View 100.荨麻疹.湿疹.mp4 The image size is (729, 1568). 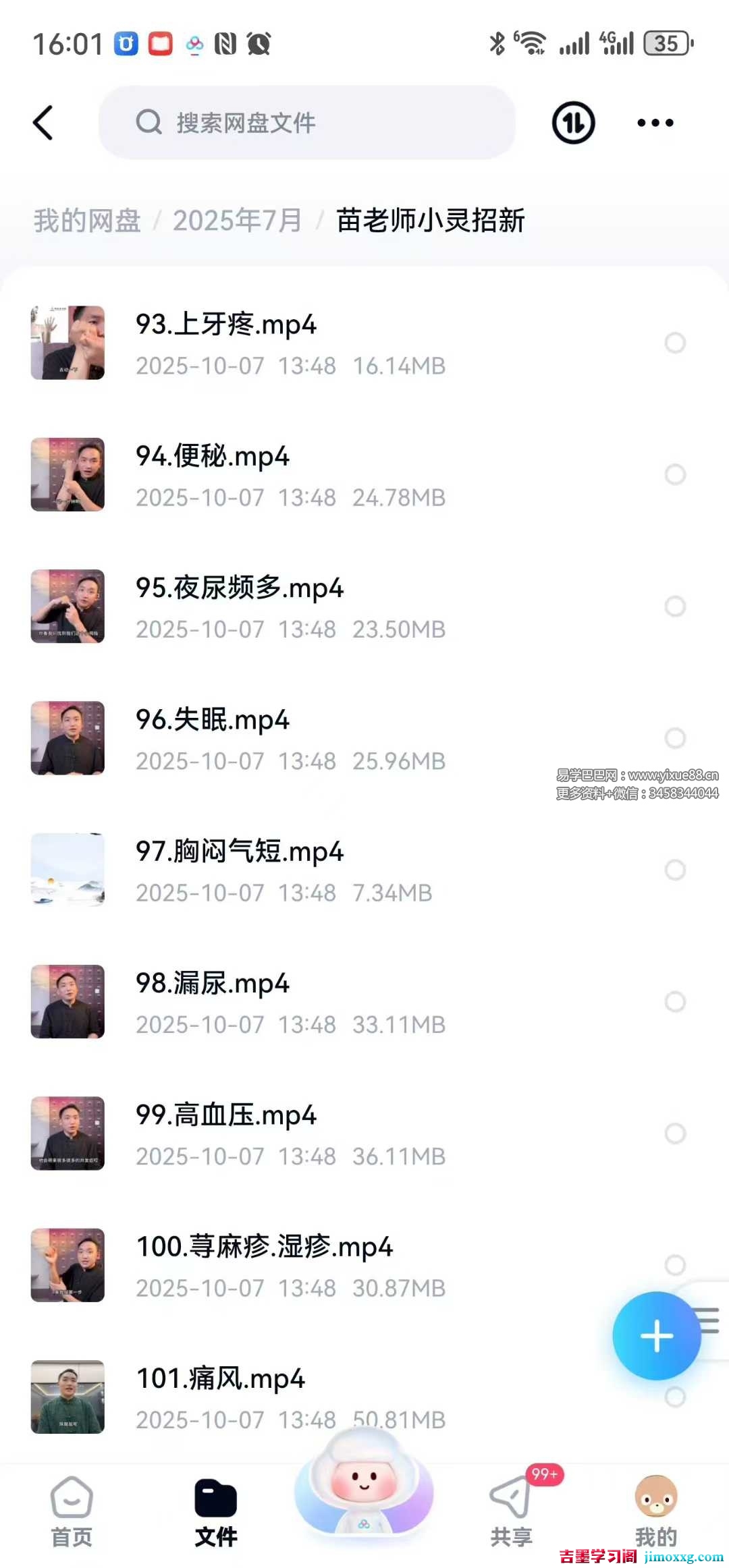point(264,1247)
